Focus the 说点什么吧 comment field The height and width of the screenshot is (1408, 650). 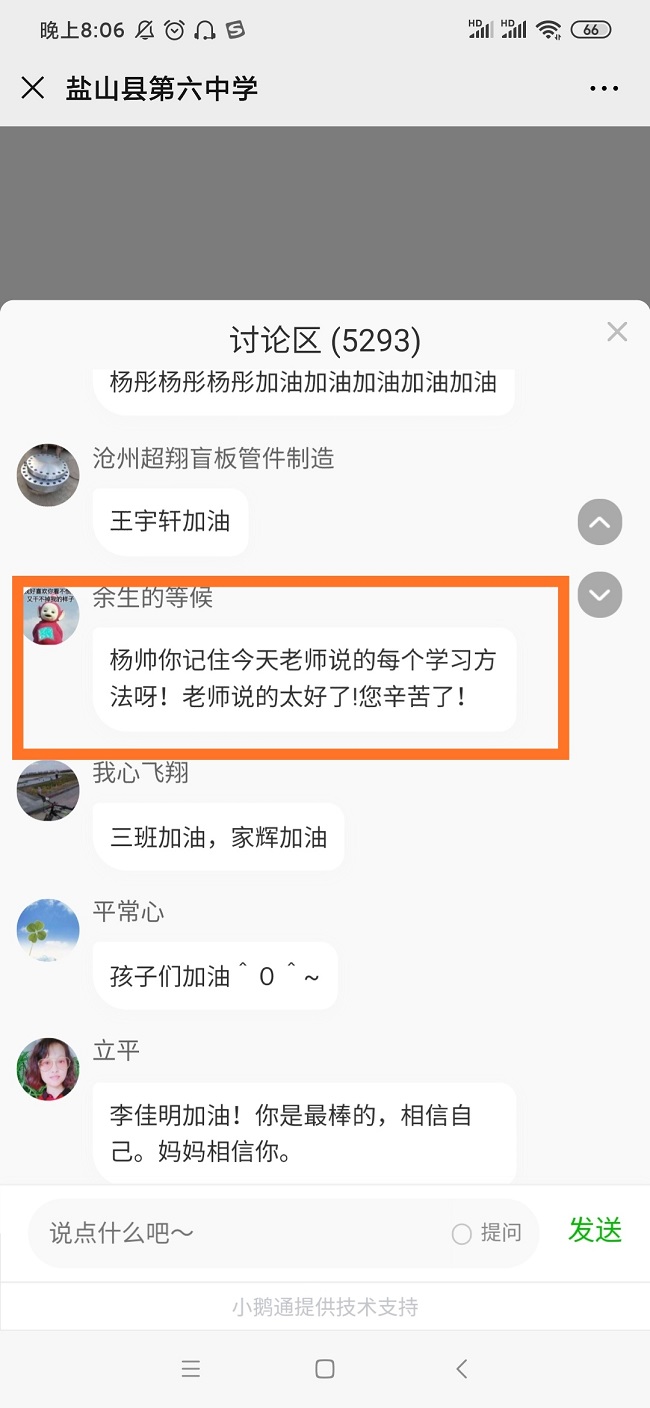click(x=240, y=1233)
